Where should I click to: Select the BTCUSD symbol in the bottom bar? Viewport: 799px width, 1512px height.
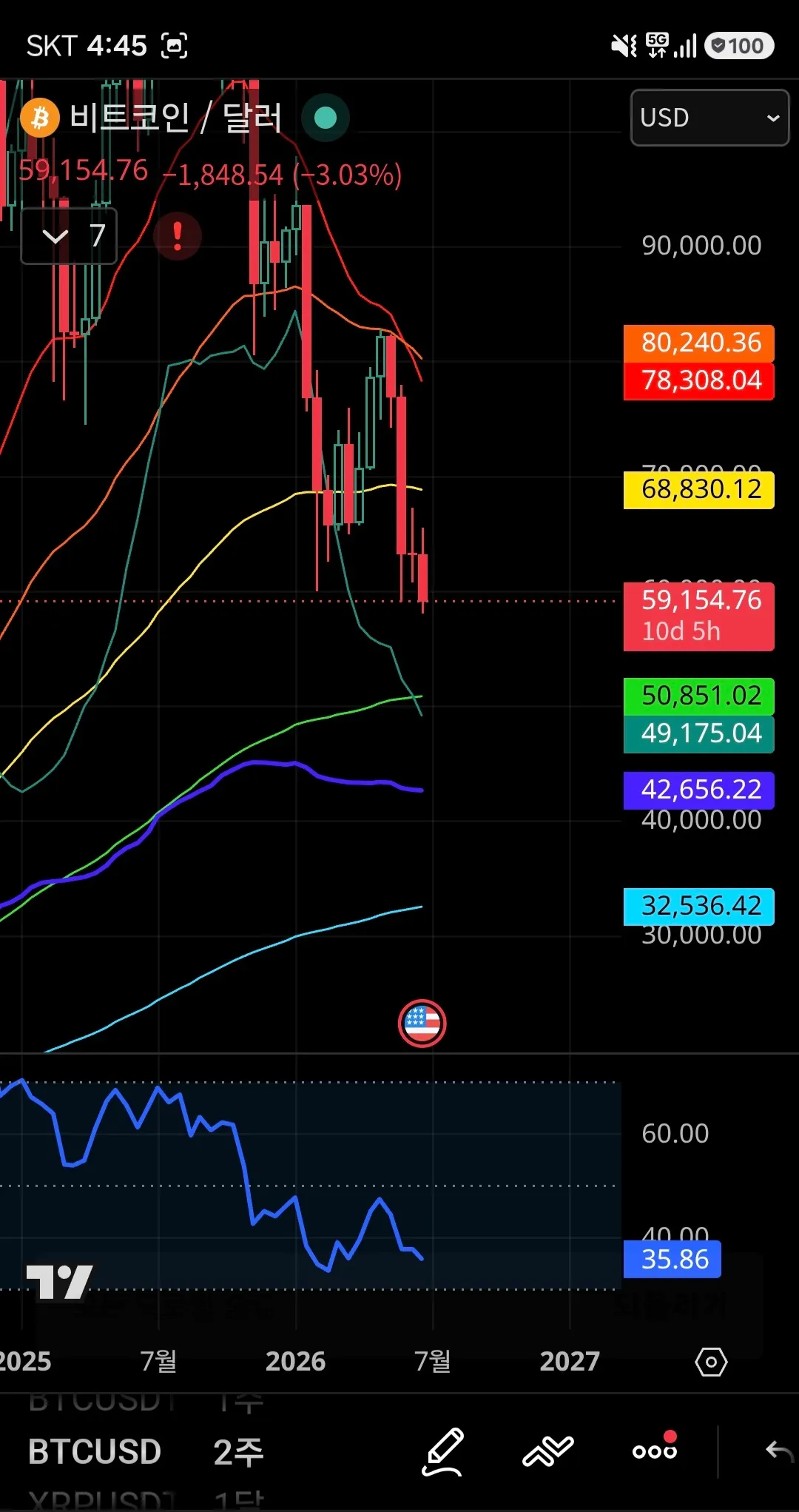click(x=94, y=1452)
